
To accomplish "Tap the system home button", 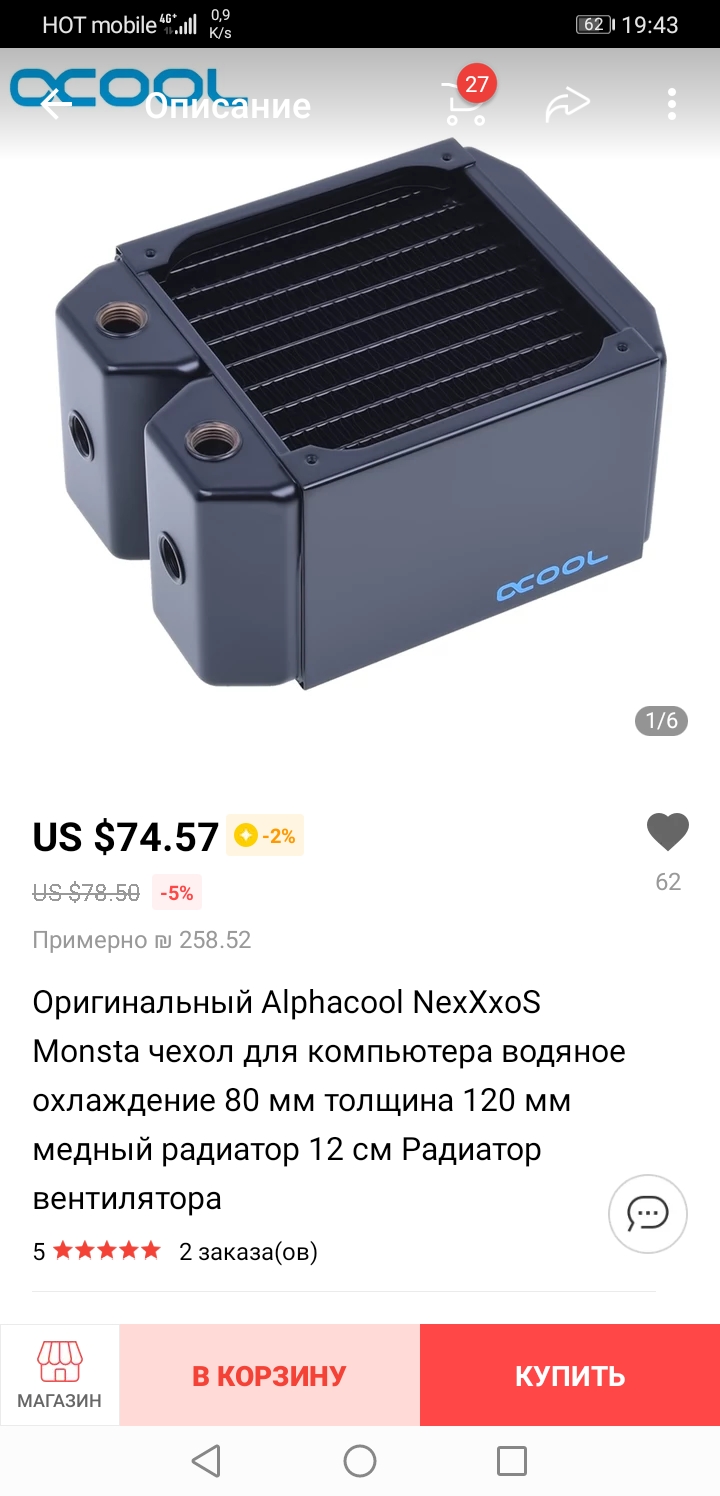I will pos(360,1461).
